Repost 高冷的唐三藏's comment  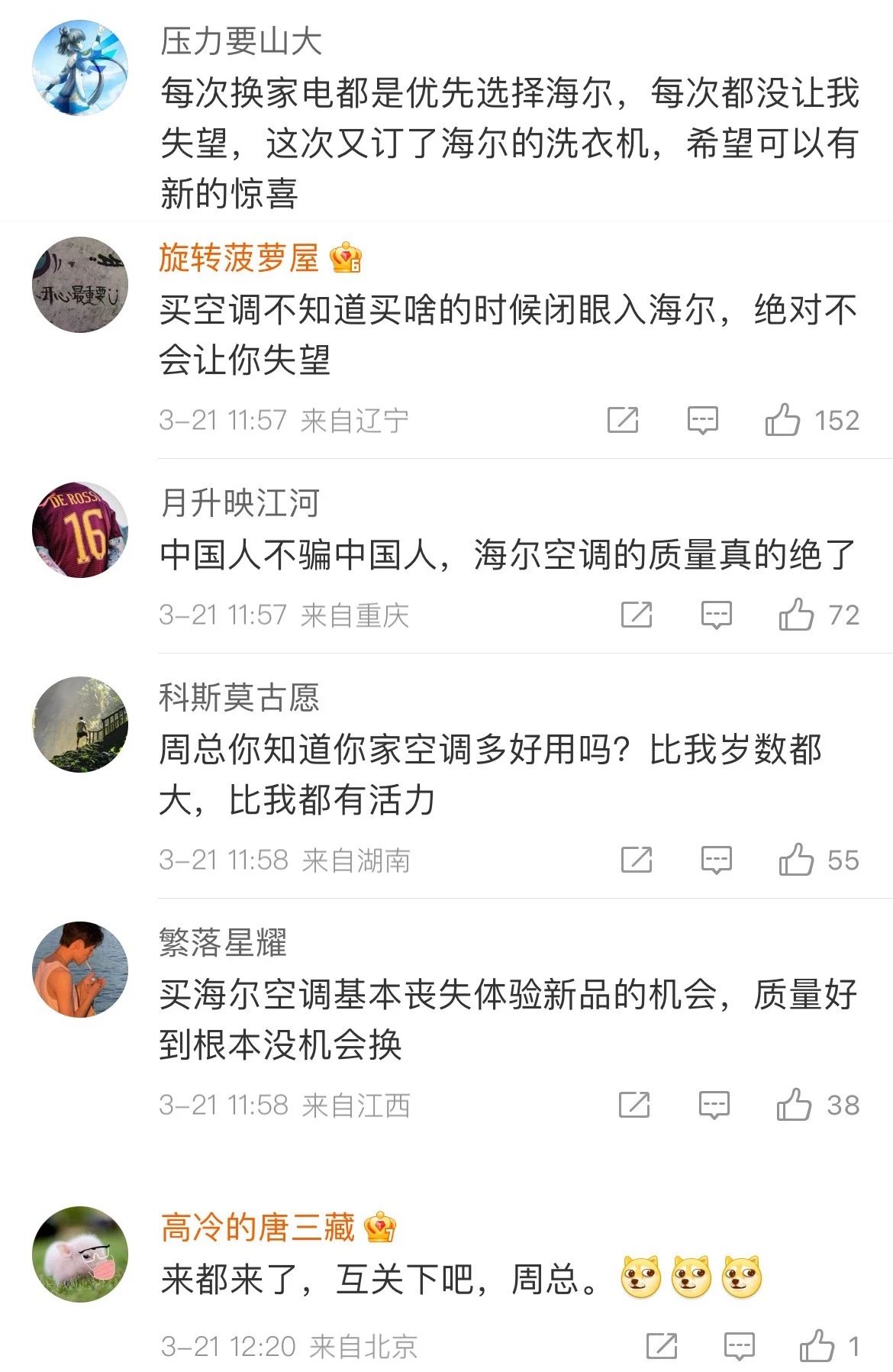(x=661, y=1346)
